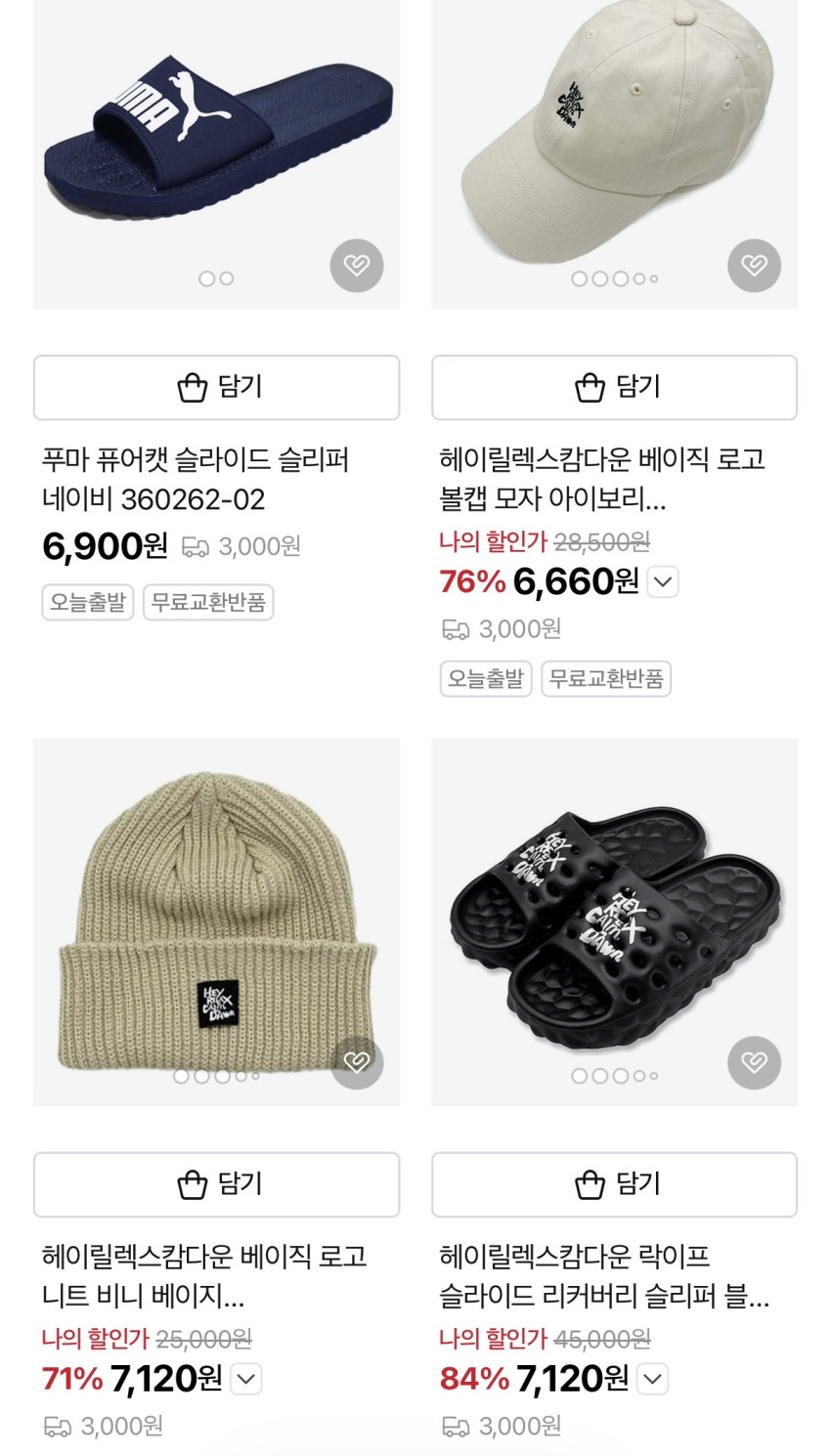Add Puma slide slipper to cart

pyautogui.click(x=217, y=388)
